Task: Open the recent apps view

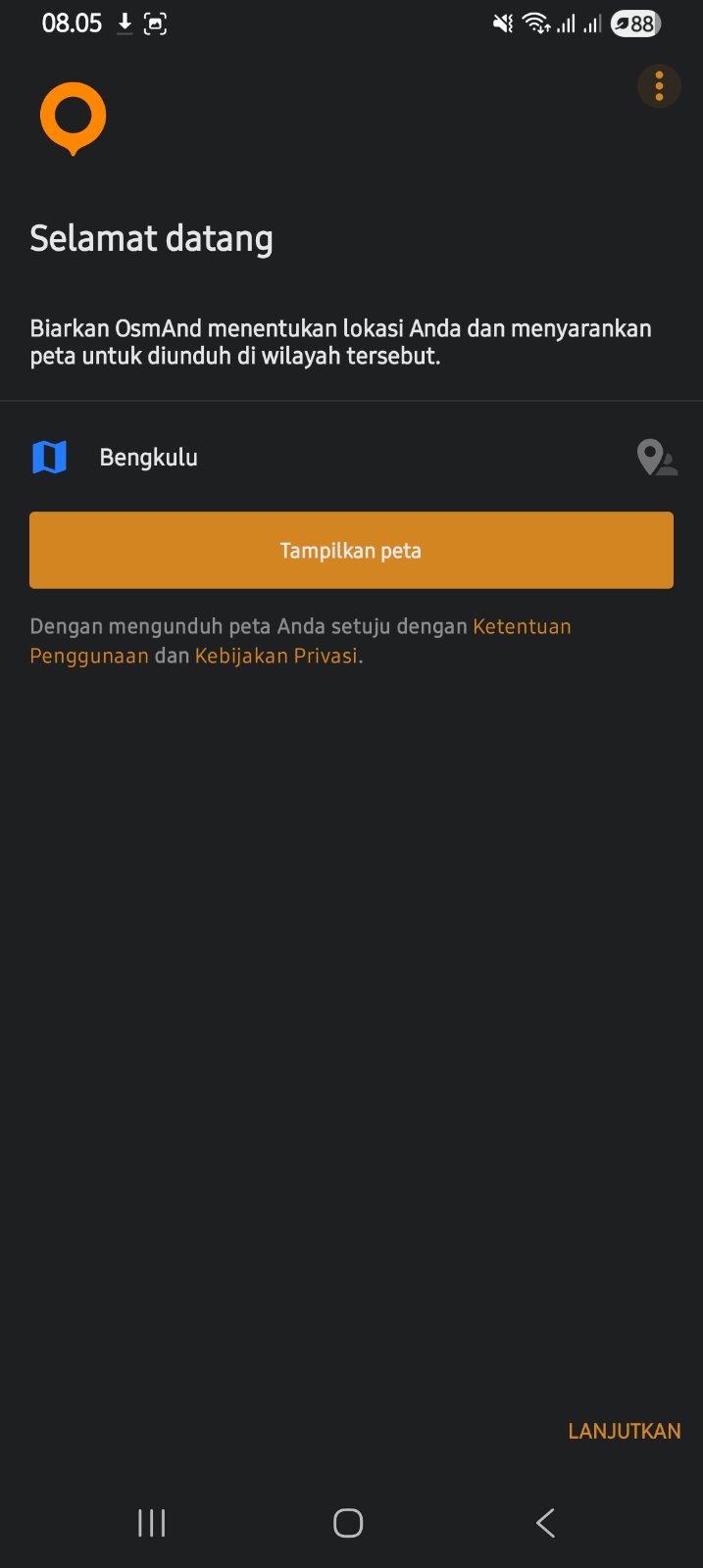Action: click(x=151, y=1522)
